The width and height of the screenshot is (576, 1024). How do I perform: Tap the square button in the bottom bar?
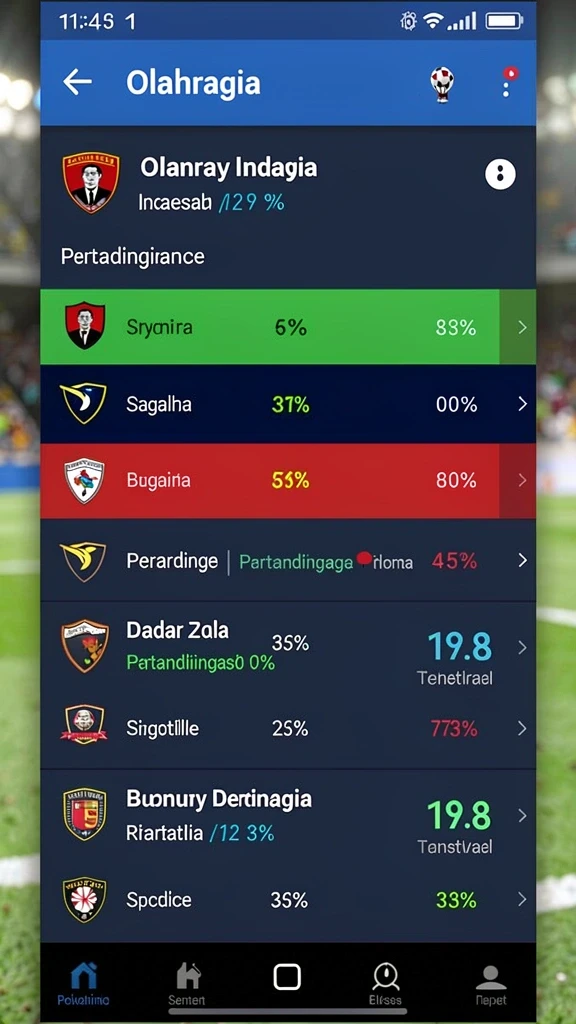click(x=287, y=978)
